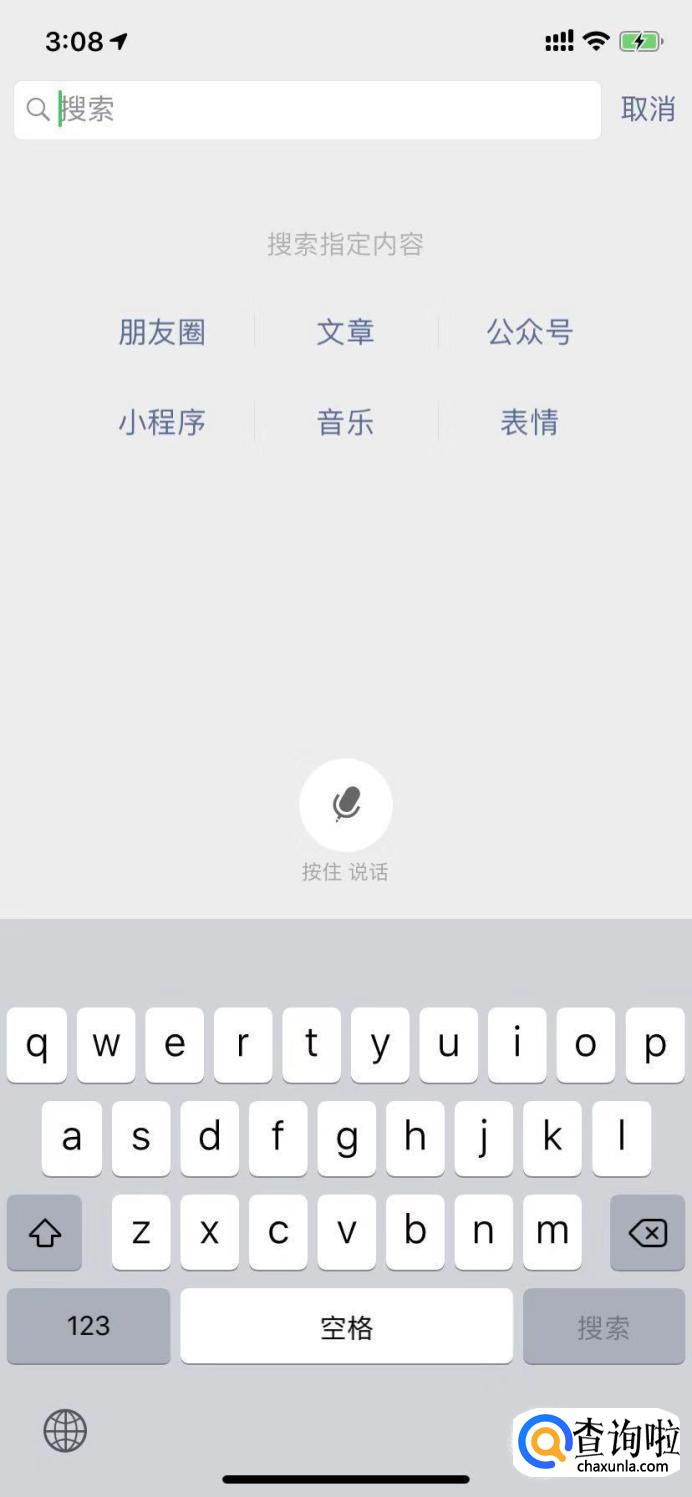
Task: Open 小程序 search category
Action: tap(162, 422)
